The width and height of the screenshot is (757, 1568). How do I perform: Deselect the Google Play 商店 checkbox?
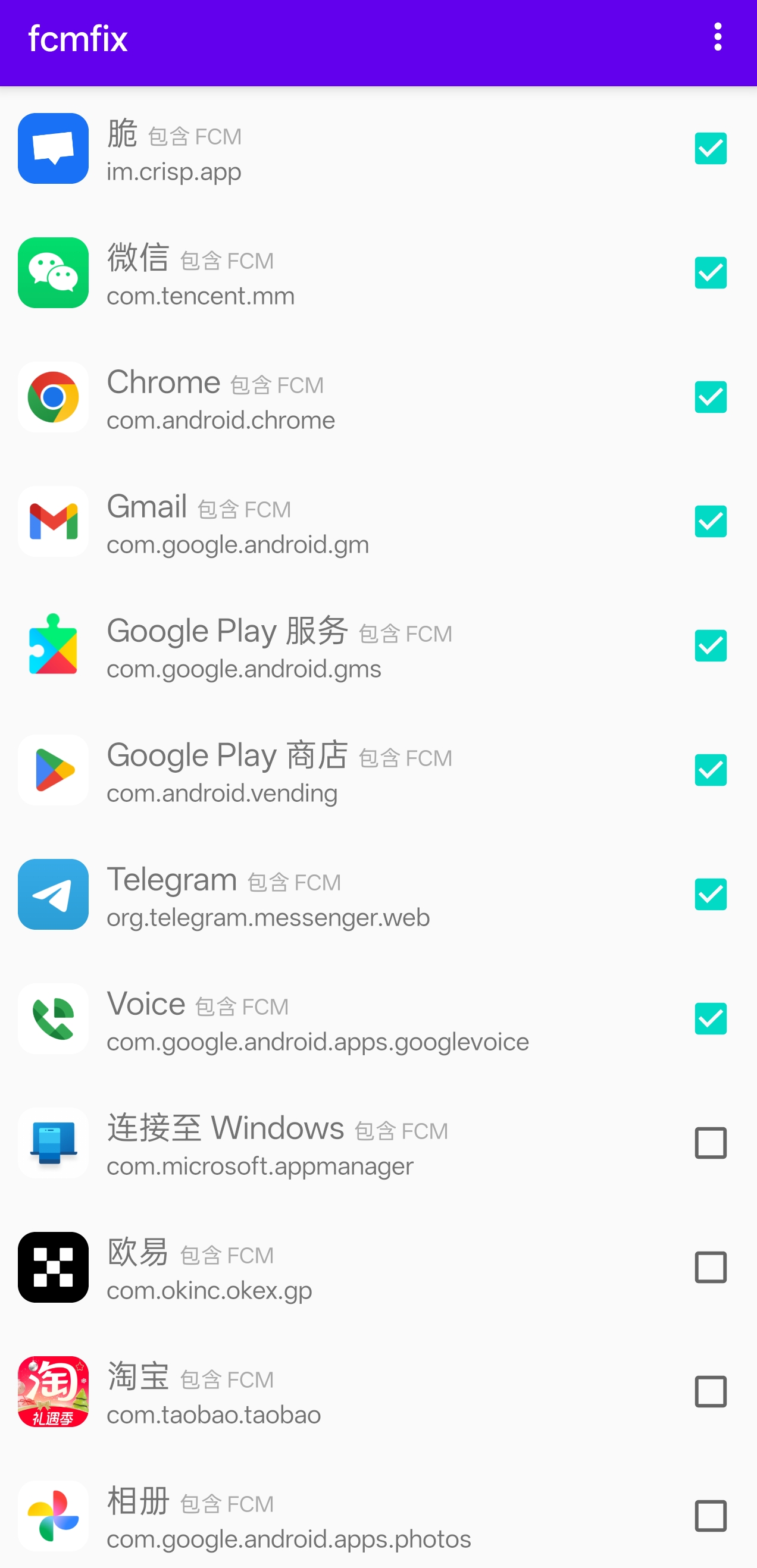click(710, 770)
